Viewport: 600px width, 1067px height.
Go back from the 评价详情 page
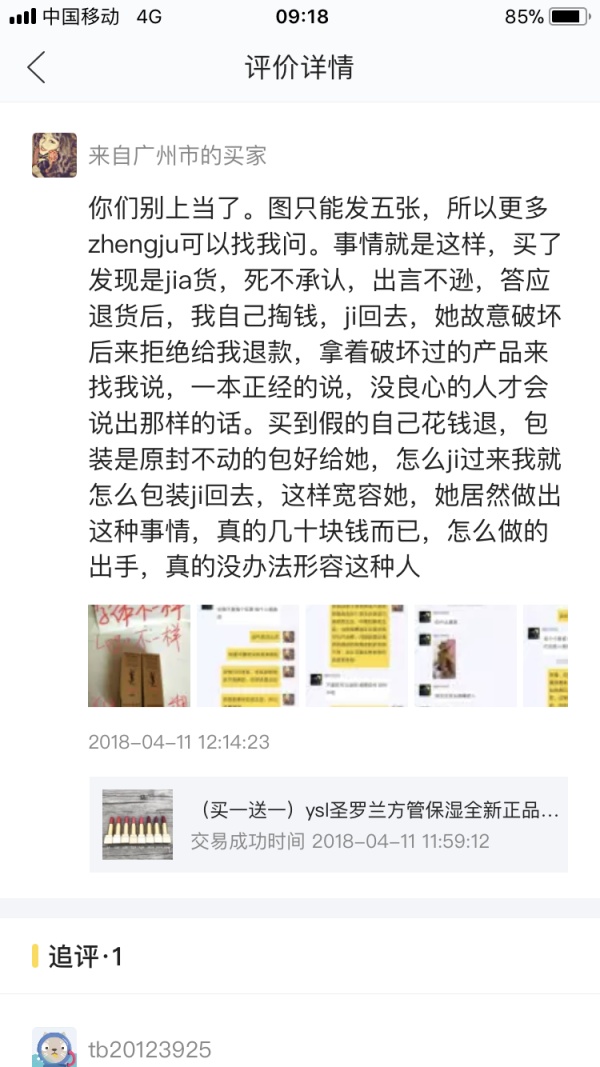[x=36, y=67]
